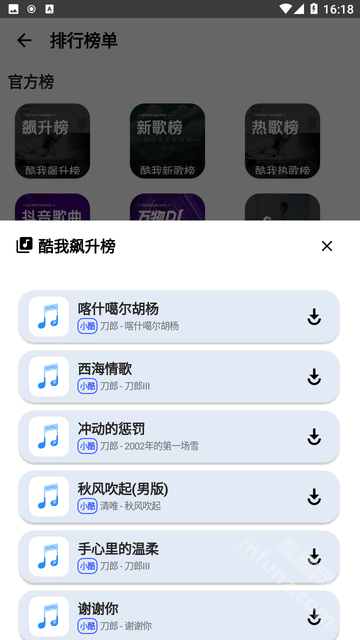This screenshot has height=640, width=360.
Task: Download the song 喀什噶尔胡杨
Action: 314,317
